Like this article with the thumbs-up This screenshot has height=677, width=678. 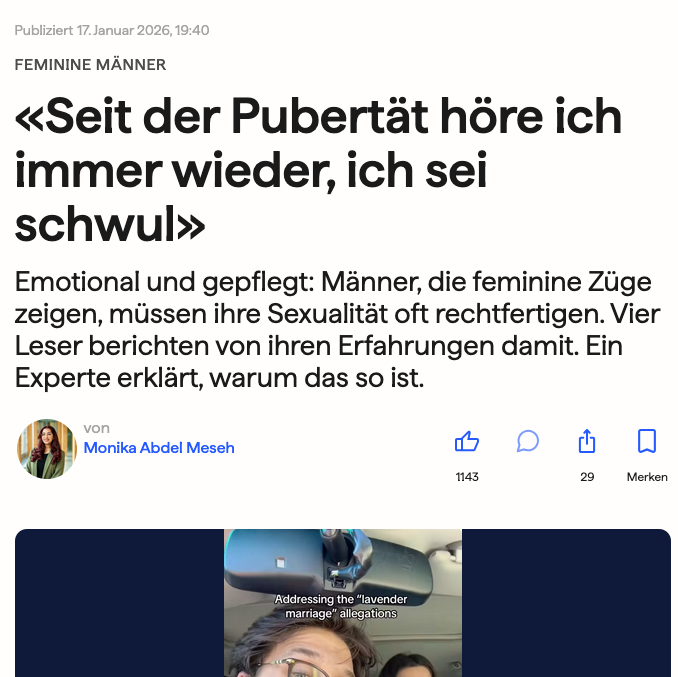coord(467,442)
